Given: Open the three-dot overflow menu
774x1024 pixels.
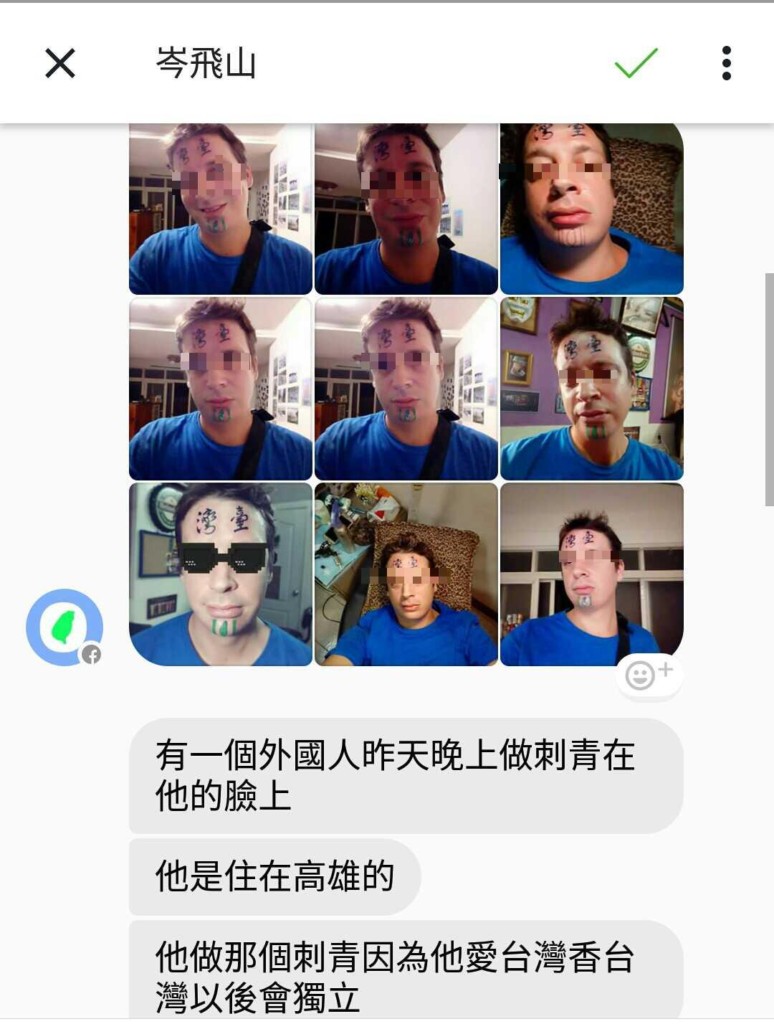Looking at the screenshot, I should [x=726, y=63].
